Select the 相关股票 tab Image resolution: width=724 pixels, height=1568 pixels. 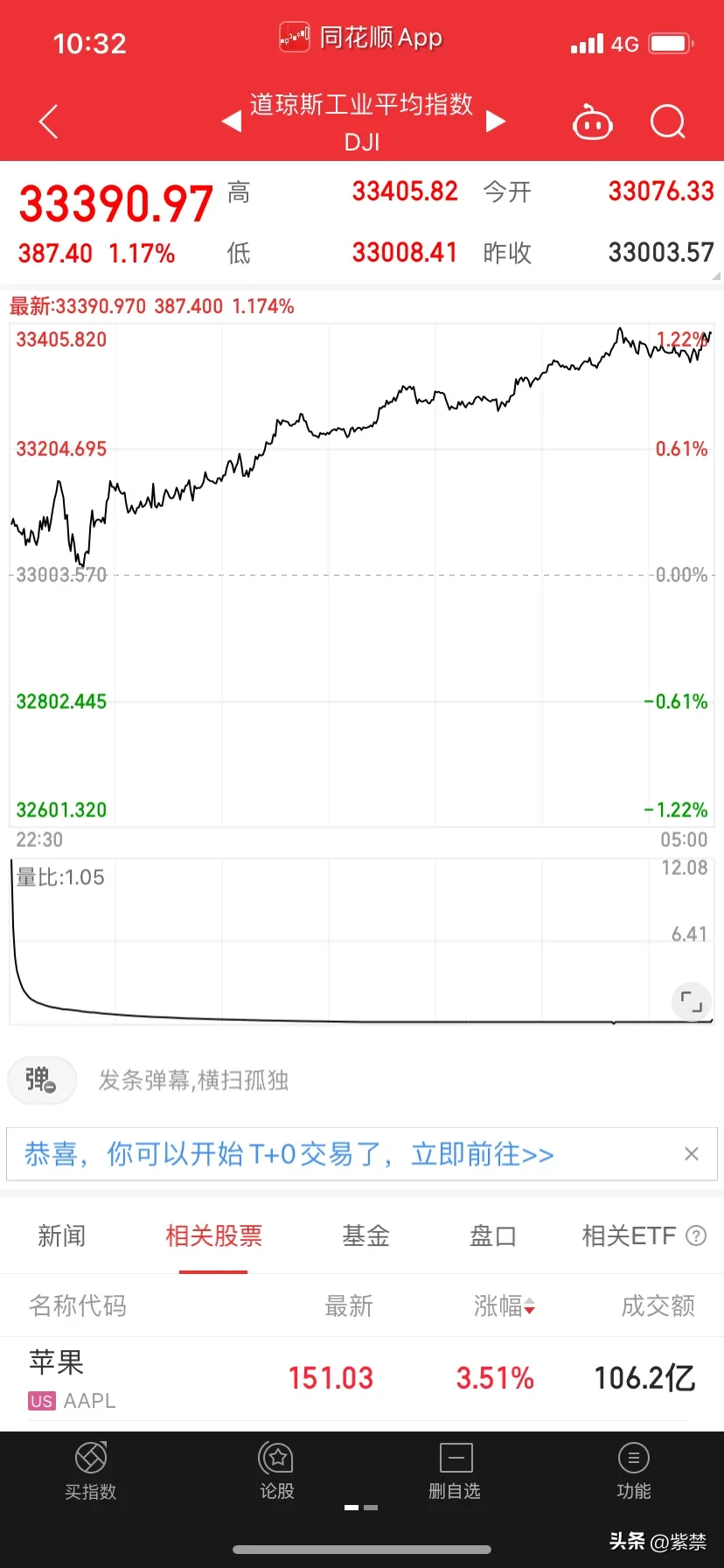(213, 1235)
